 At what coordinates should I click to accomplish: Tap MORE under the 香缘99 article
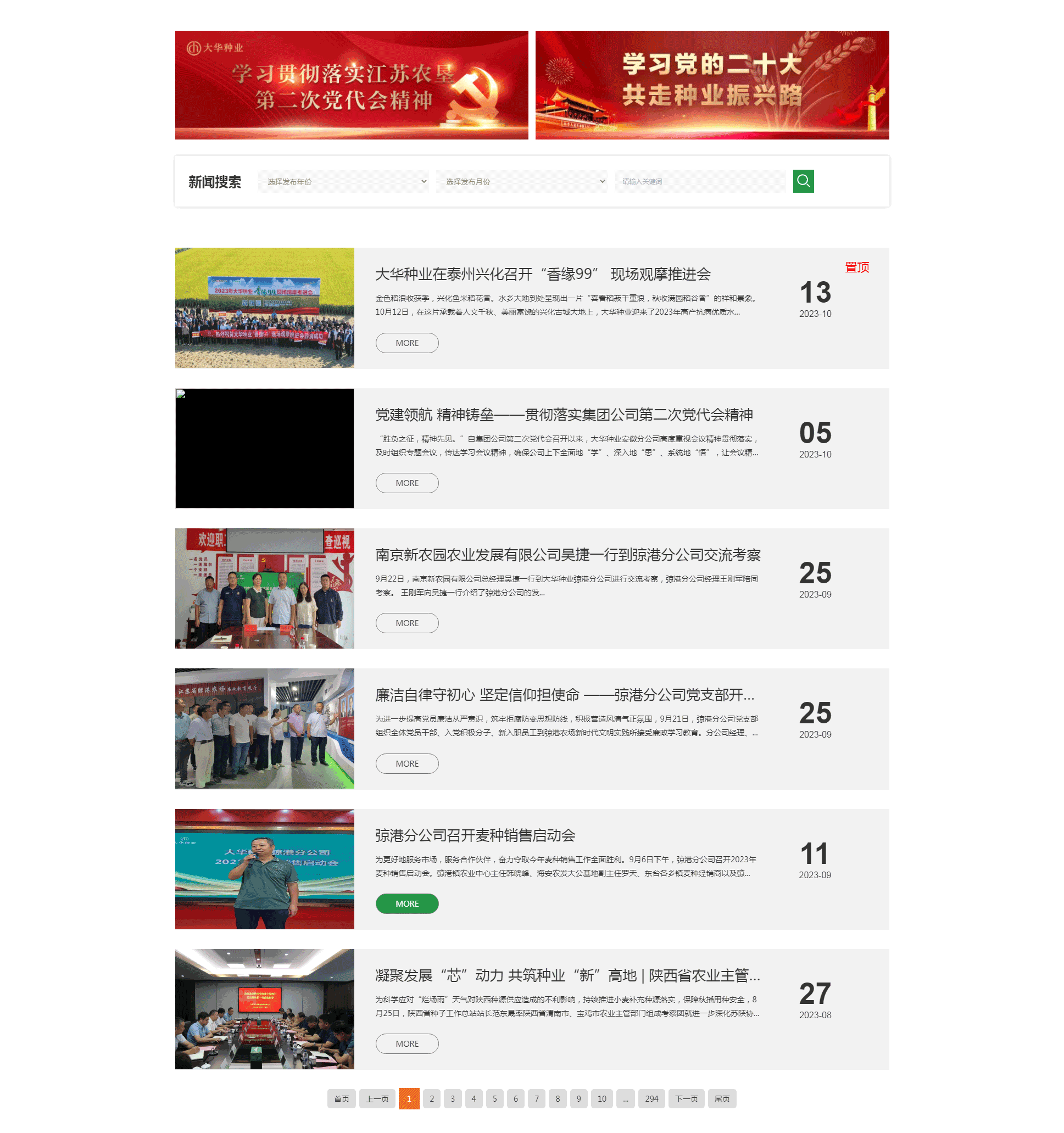pos(407,343)
